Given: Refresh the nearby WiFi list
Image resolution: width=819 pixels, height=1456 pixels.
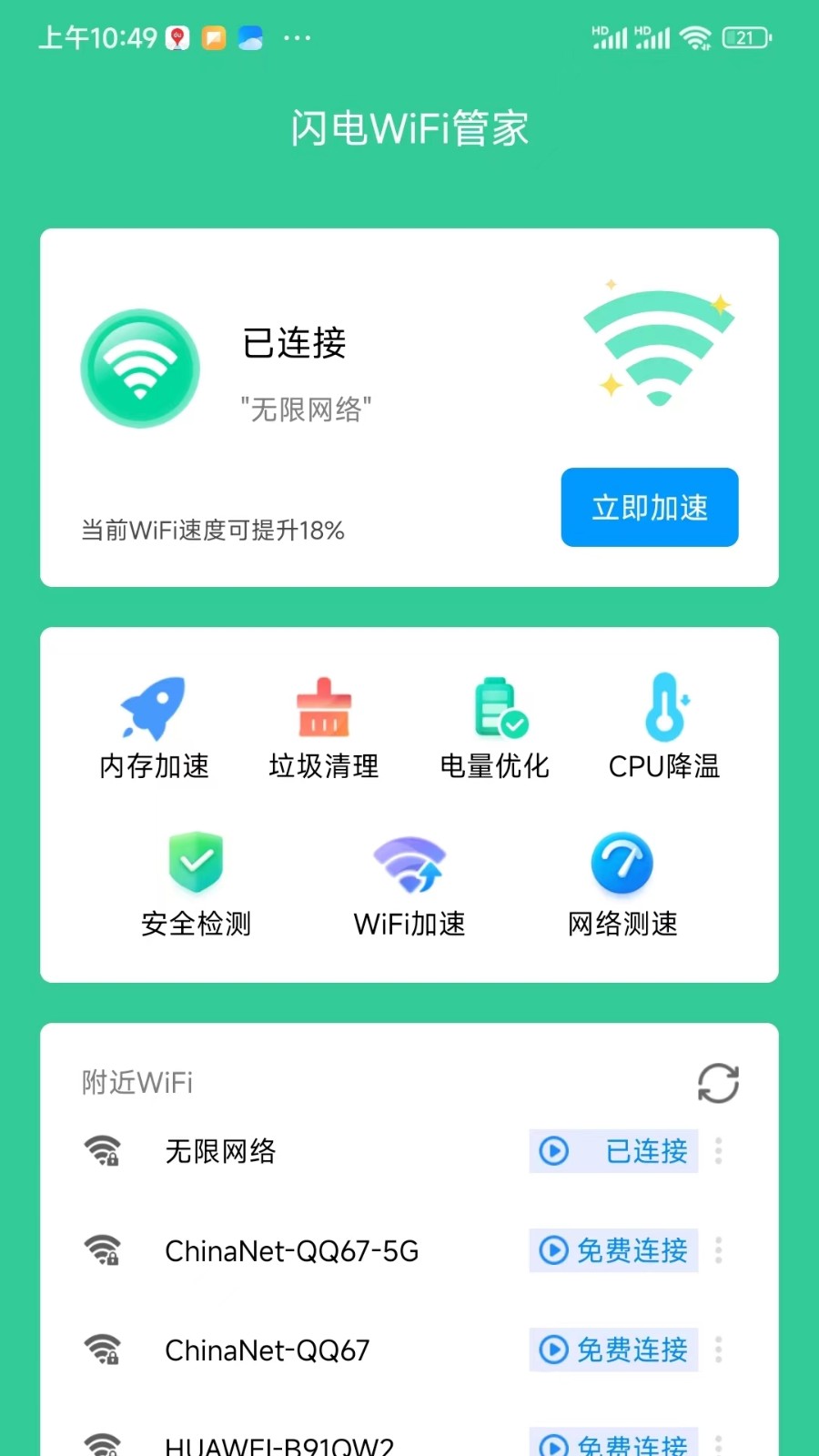Looking at the screenshot, I should (x=718, y=1083).
